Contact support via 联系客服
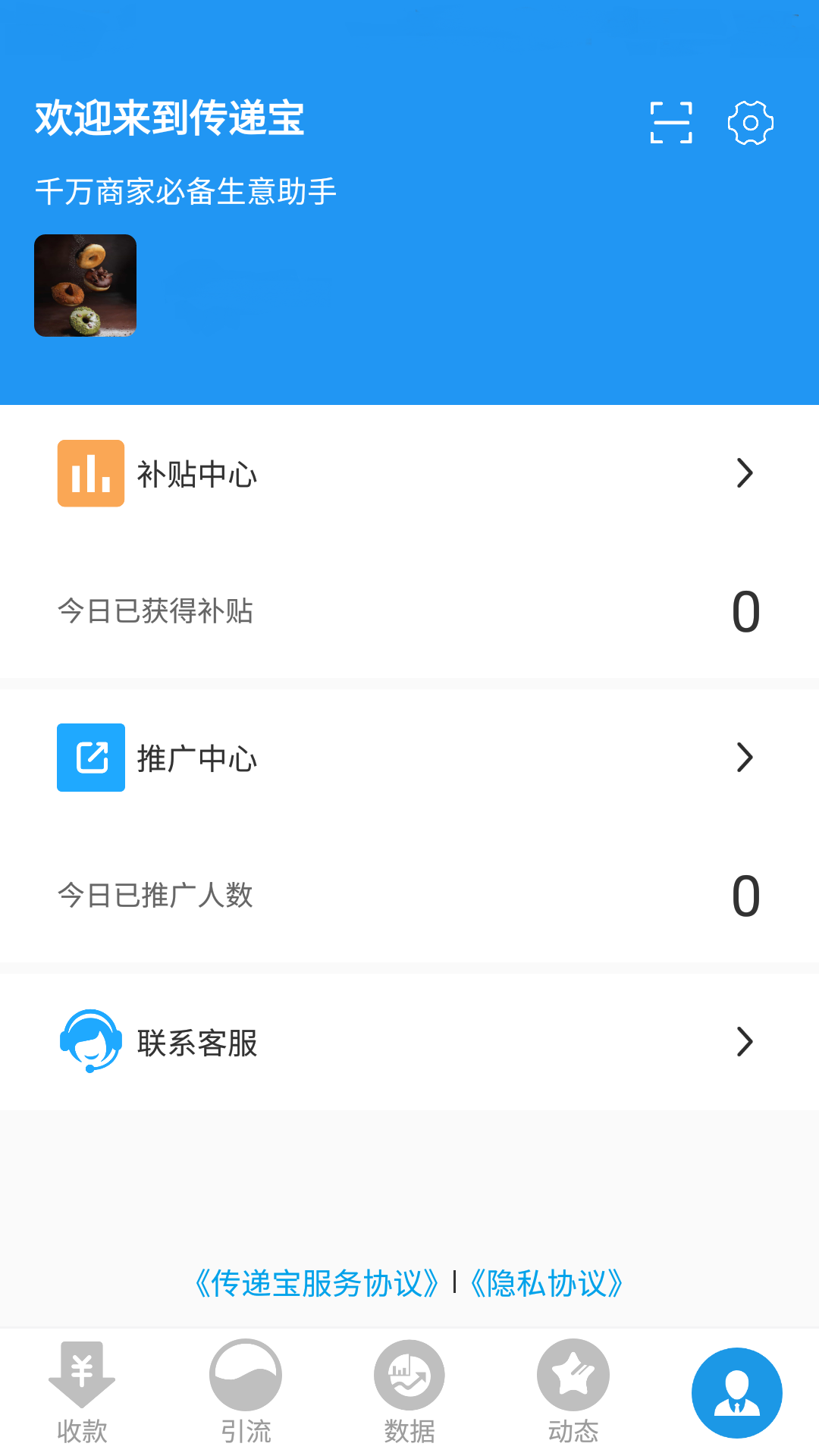819x1456 pixels. pyautogui.click(x=409, y=1042)
